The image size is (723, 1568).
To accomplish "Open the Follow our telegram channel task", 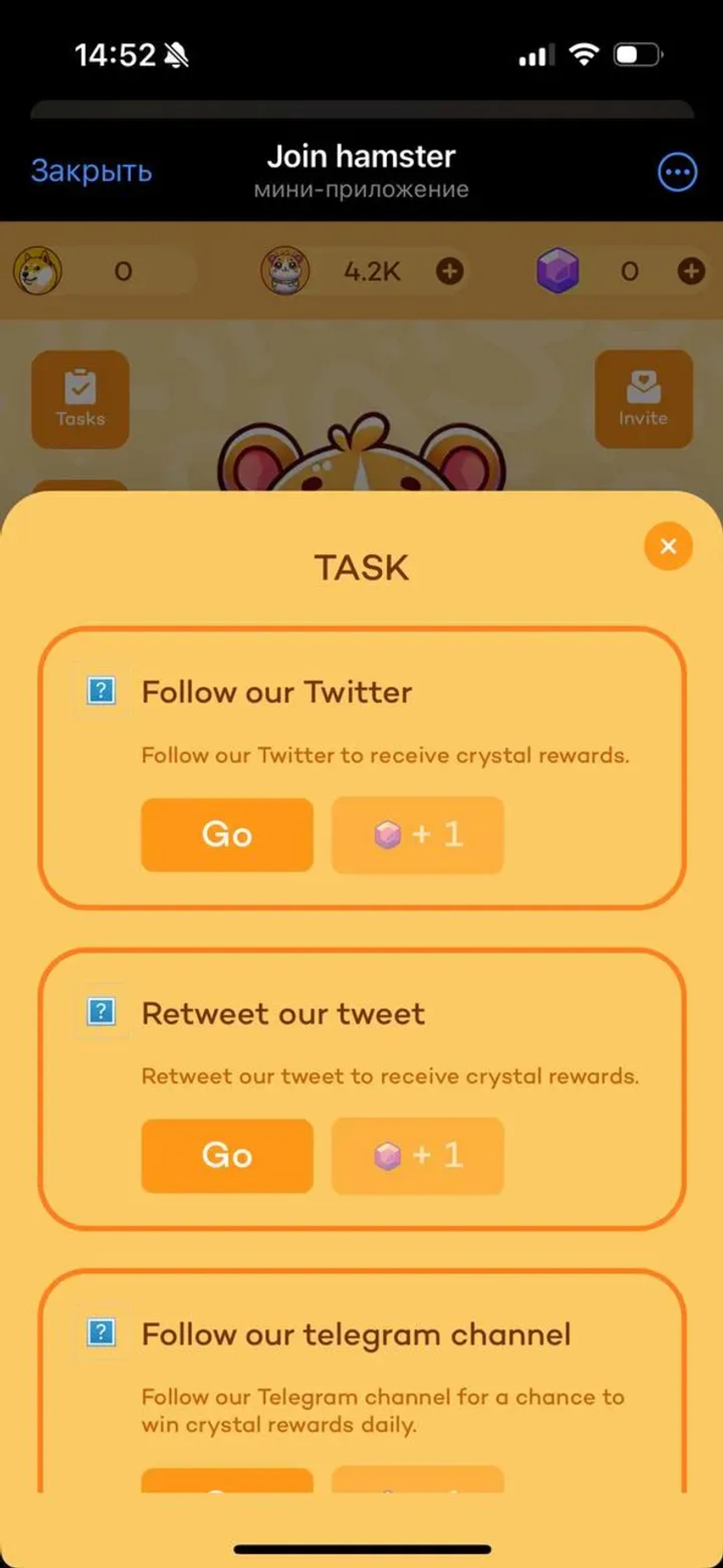I will tap(357, 1334).
